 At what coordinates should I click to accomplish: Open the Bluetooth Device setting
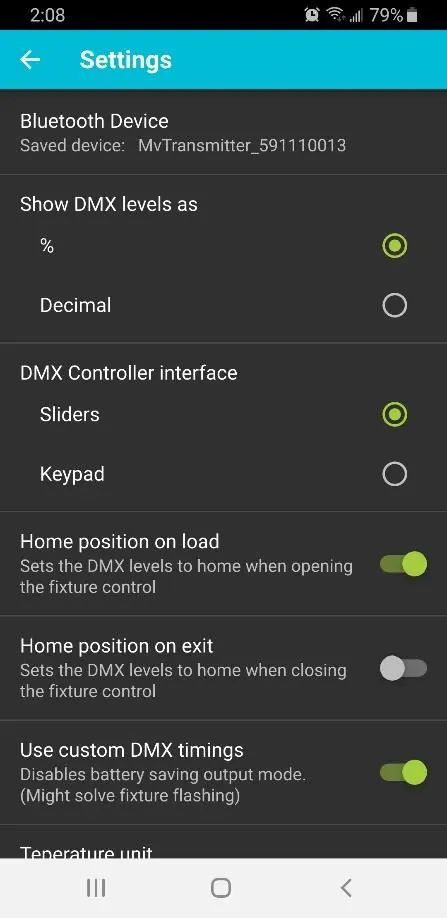pos(224,132)
